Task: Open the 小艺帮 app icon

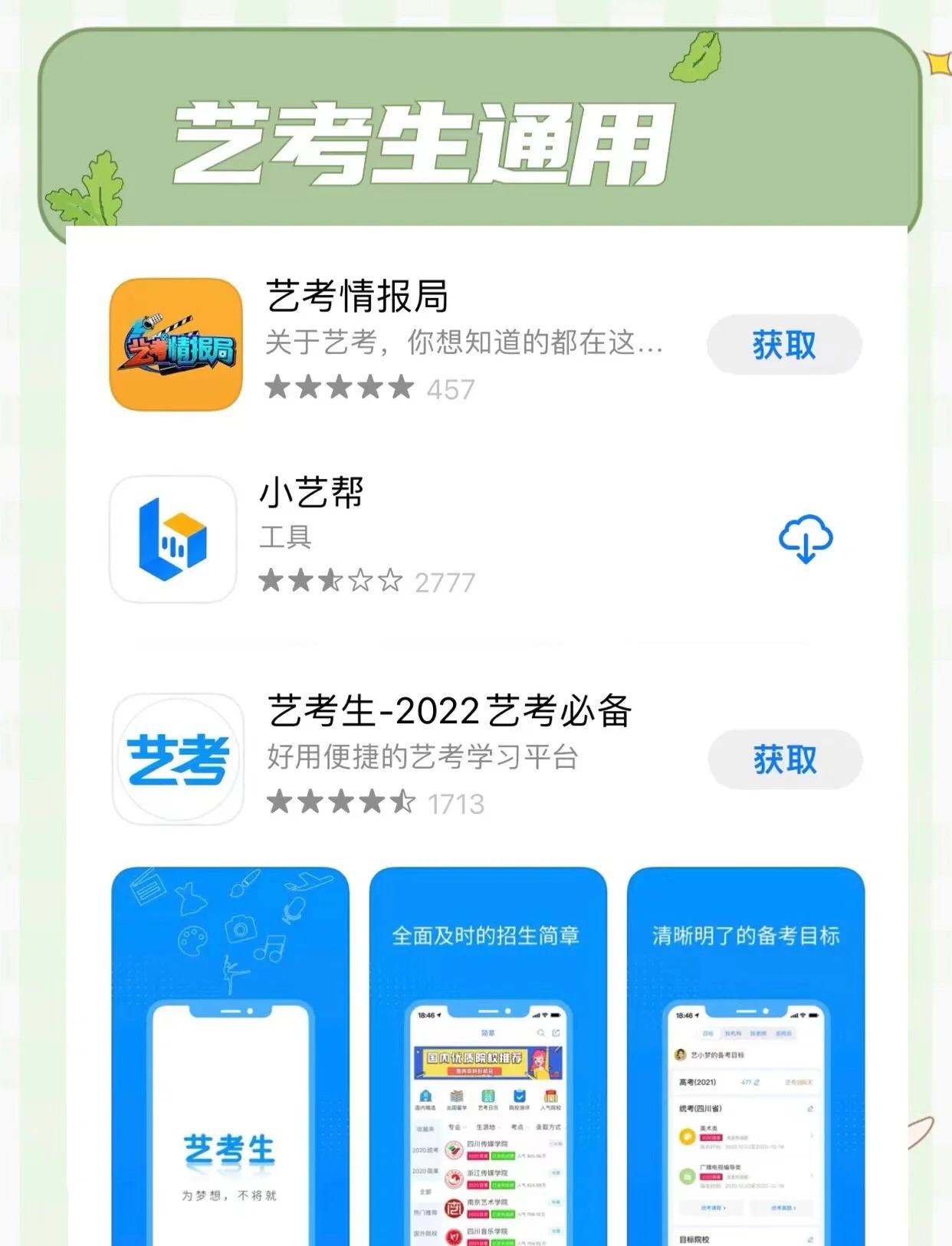Action: point(172,539)
